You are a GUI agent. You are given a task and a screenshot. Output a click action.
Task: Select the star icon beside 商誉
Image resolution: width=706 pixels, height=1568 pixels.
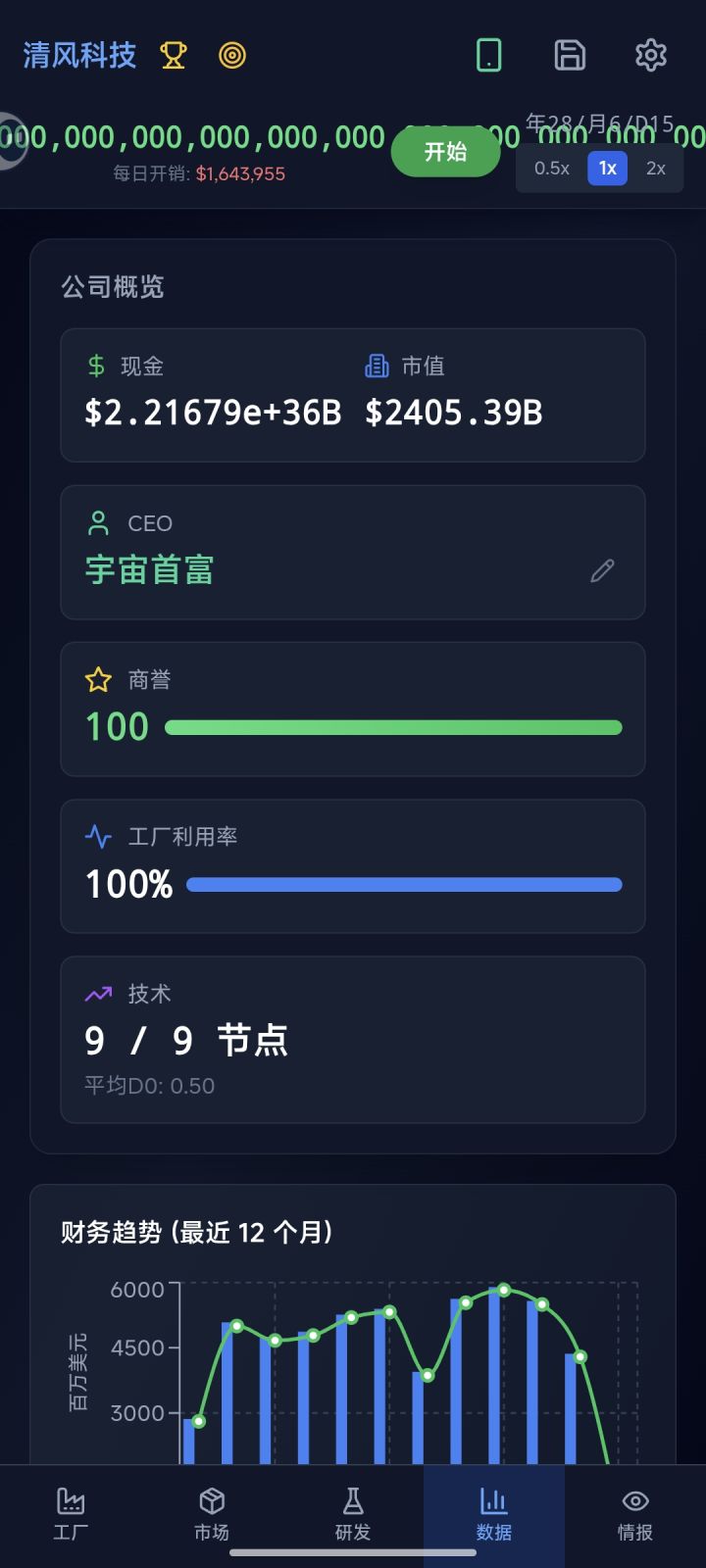[x=97, y=679]
